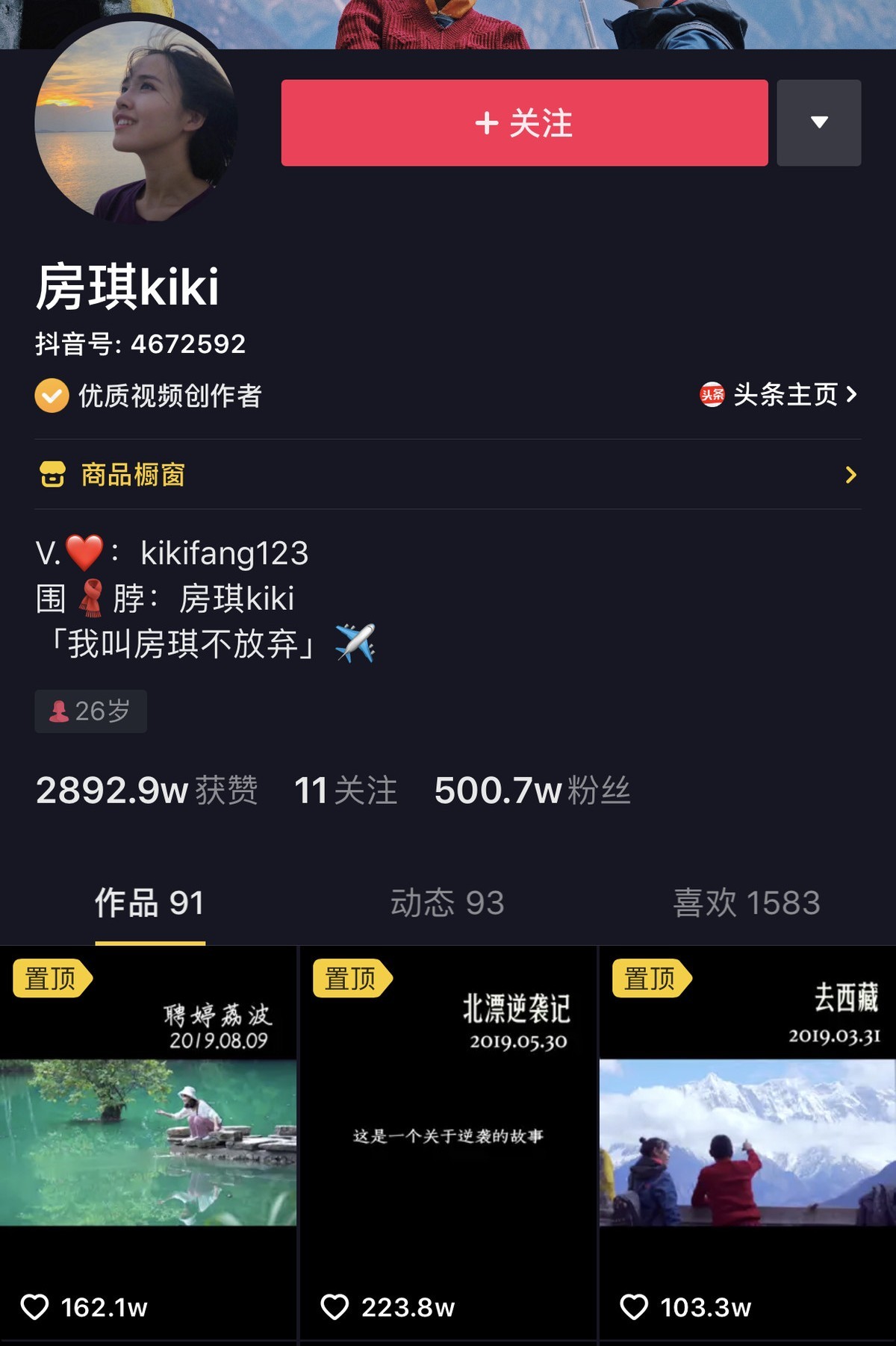
Task: Follow 房琪kiki with the 关注 button
Action: (x=524, y=123)
